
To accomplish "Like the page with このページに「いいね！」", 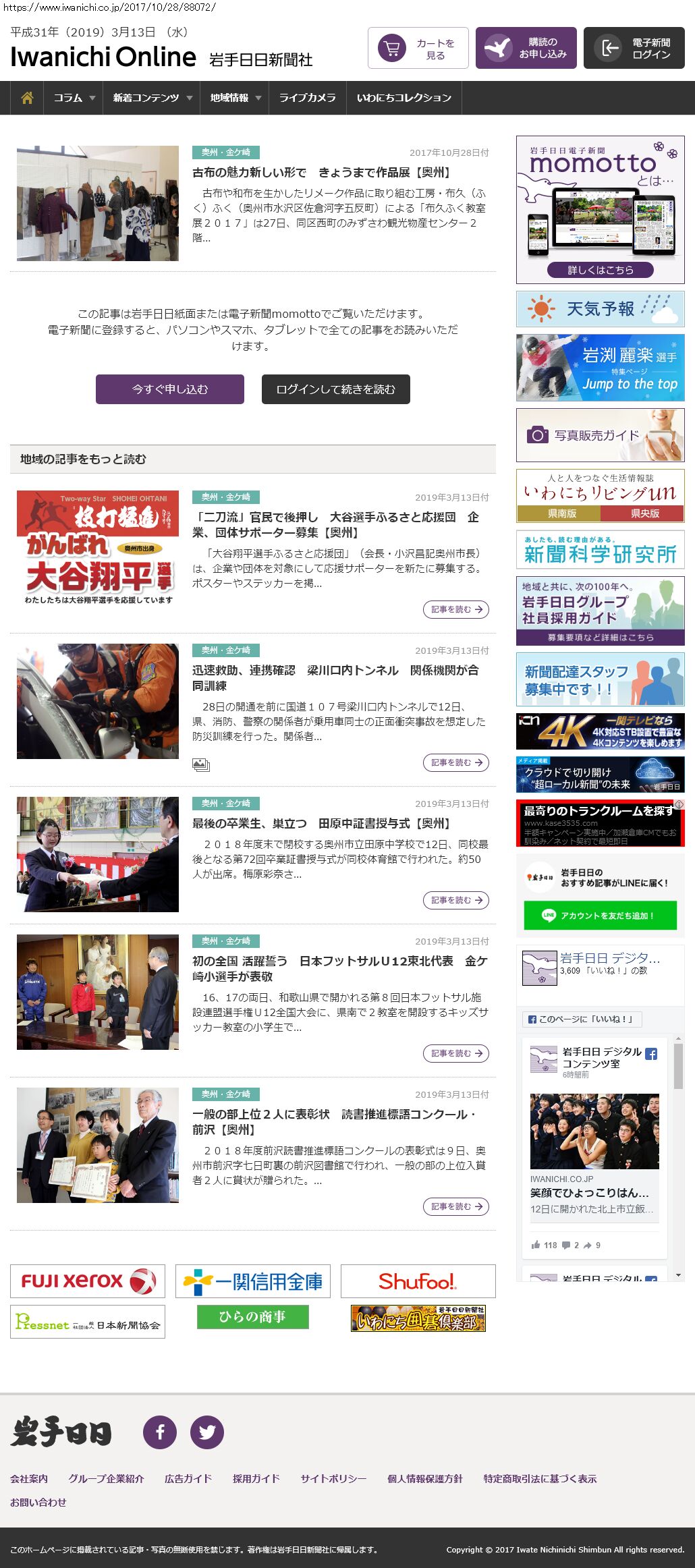I will click(582, 1019).
